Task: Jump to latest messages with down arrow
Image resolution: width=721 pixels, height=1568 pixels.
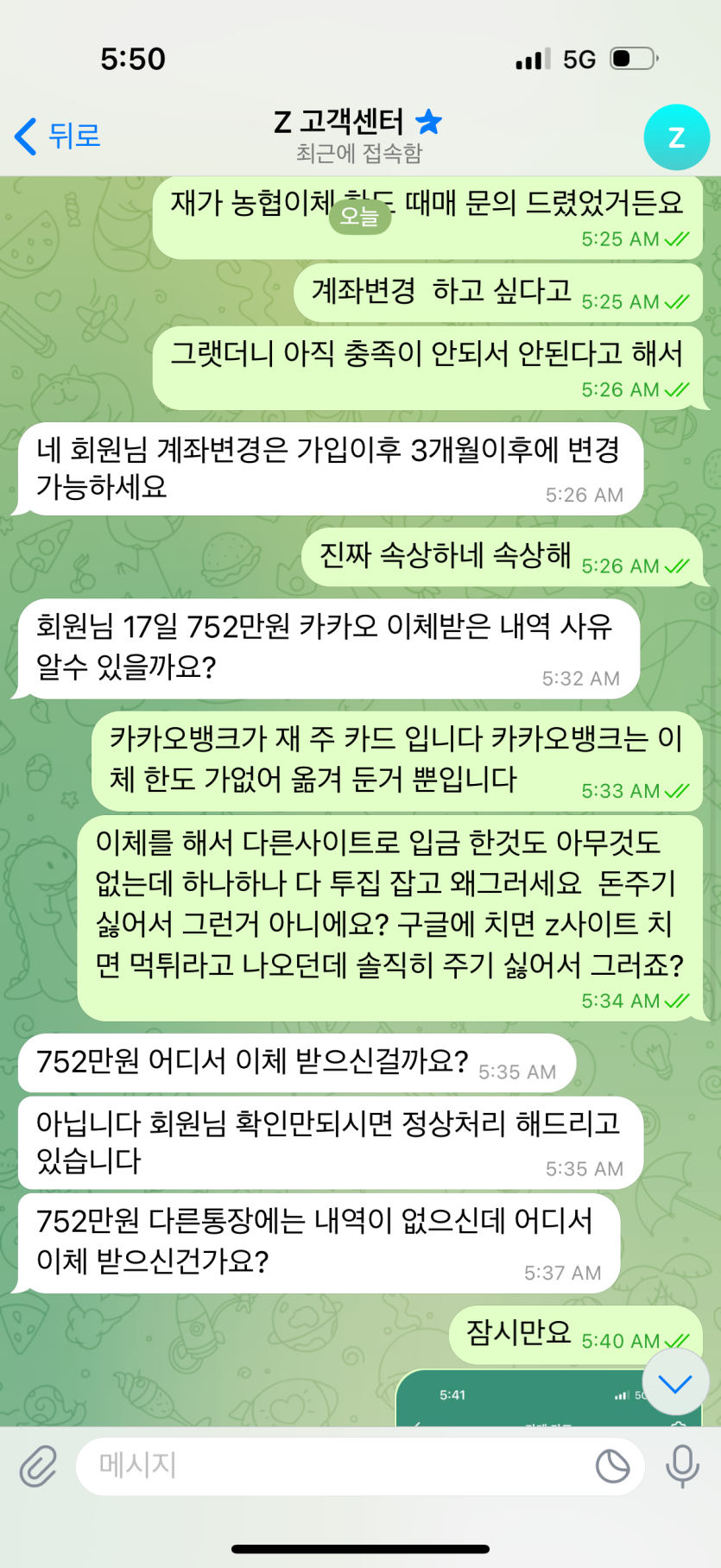Action: click(x=674, y=1384)
